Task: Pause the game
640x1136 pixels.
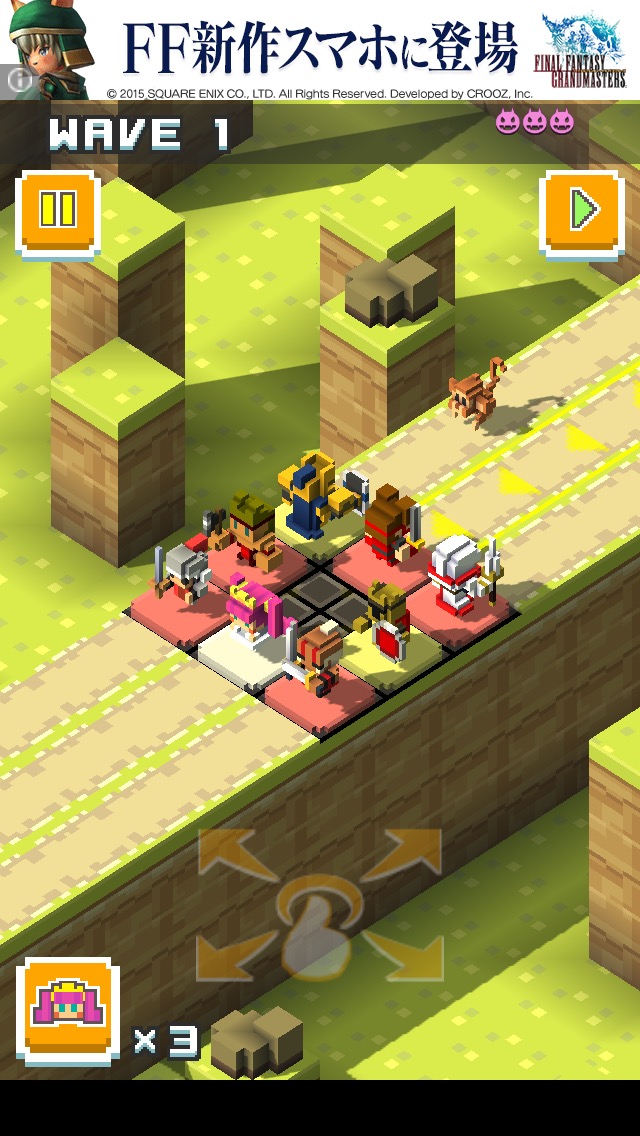Action: [57, 211]
